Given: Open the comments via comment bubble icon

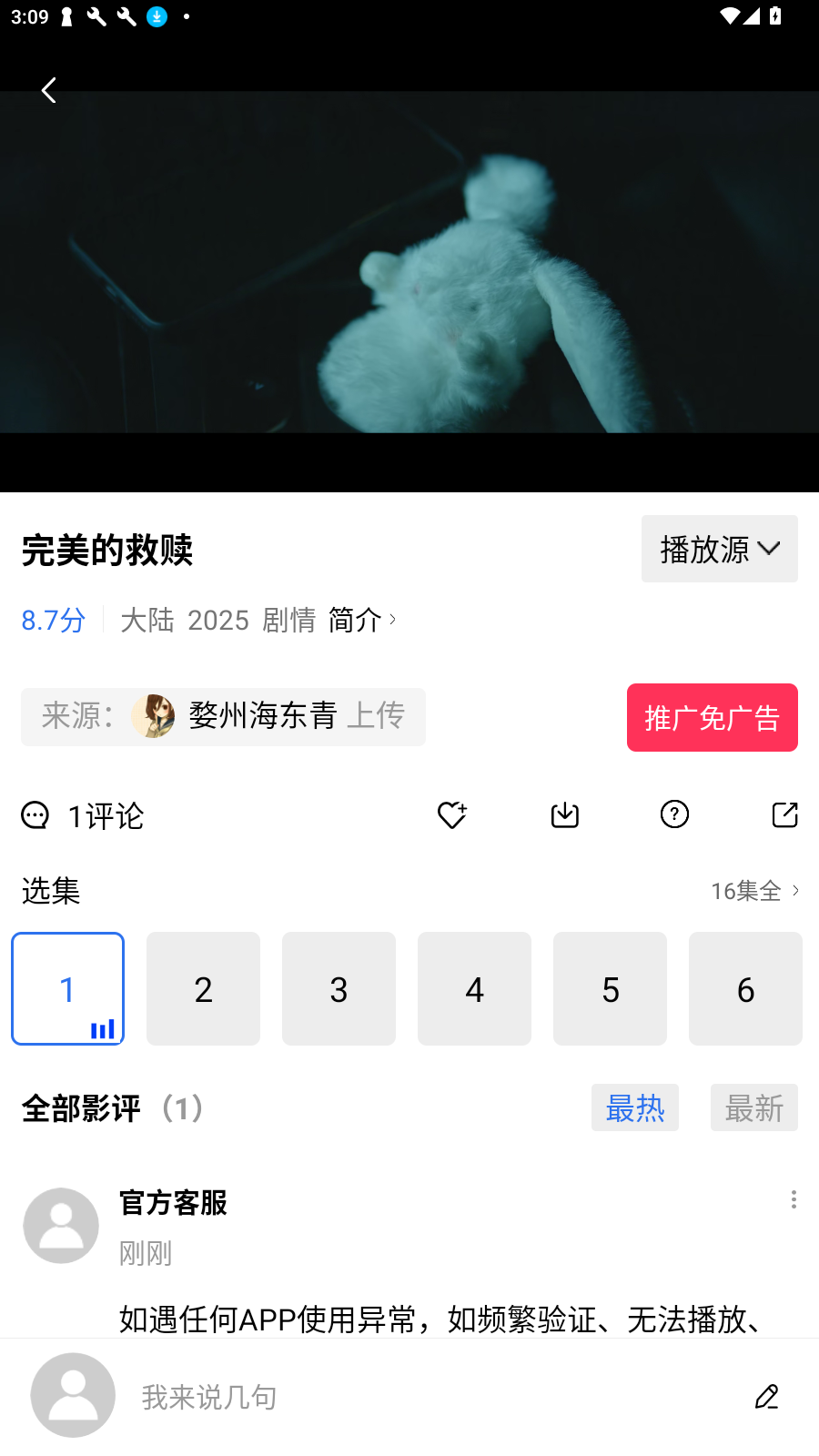Looking at the screenshot, I should point(35,814).
